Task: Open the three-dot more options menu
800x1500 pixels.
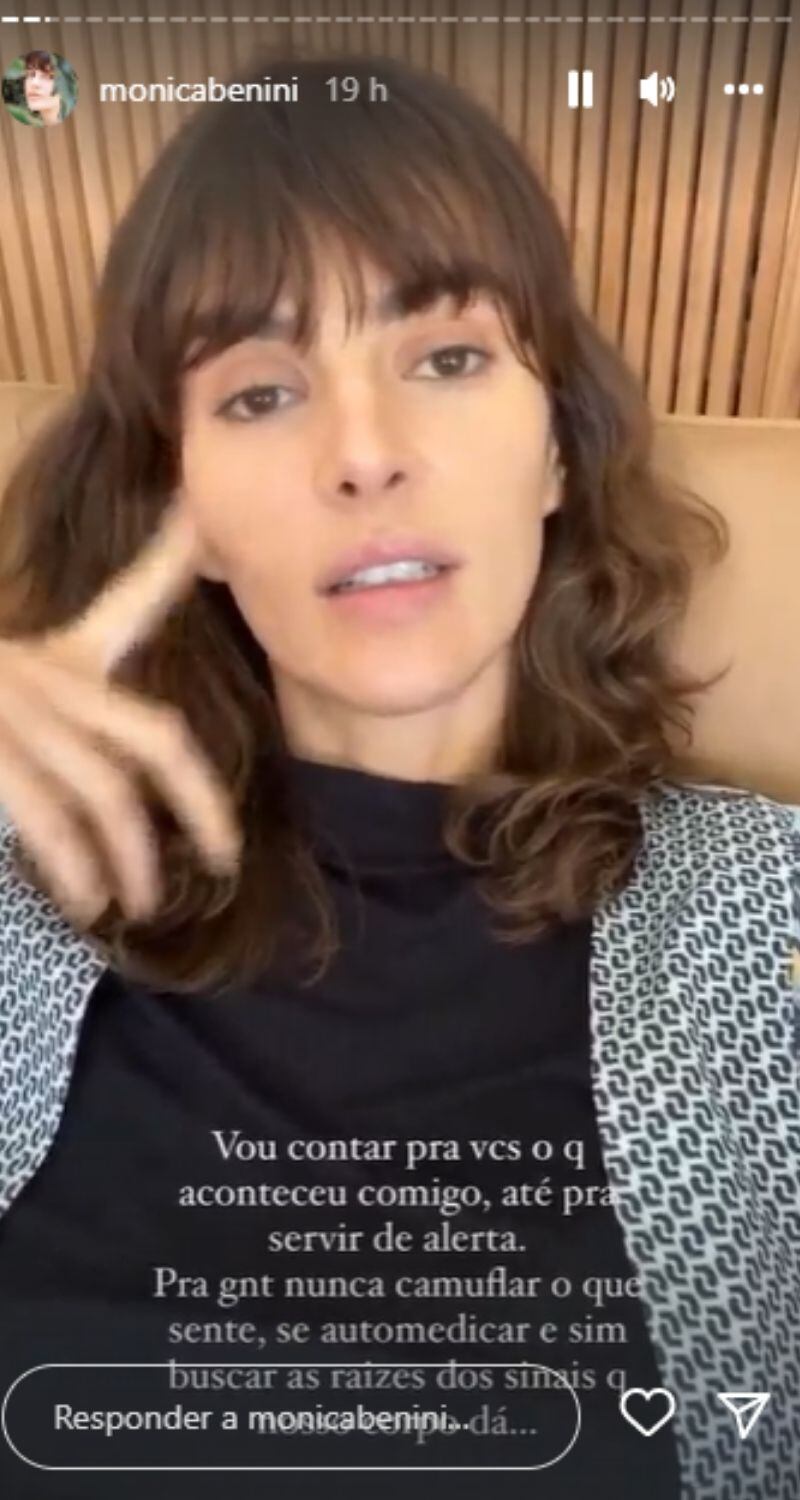Action: pos(743,90)
